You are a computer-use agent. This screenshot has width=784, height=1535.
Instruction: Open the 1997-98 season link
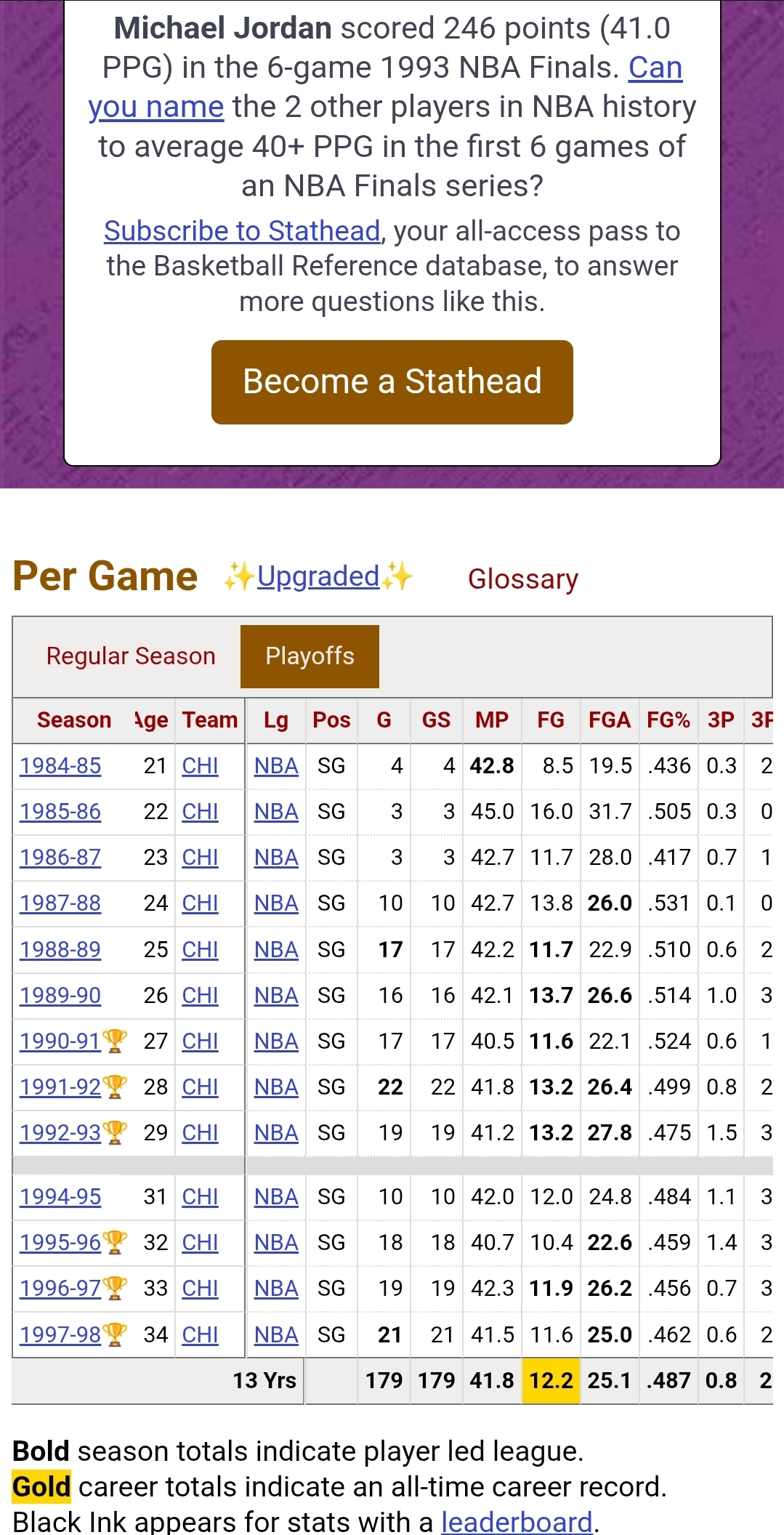60,1335
